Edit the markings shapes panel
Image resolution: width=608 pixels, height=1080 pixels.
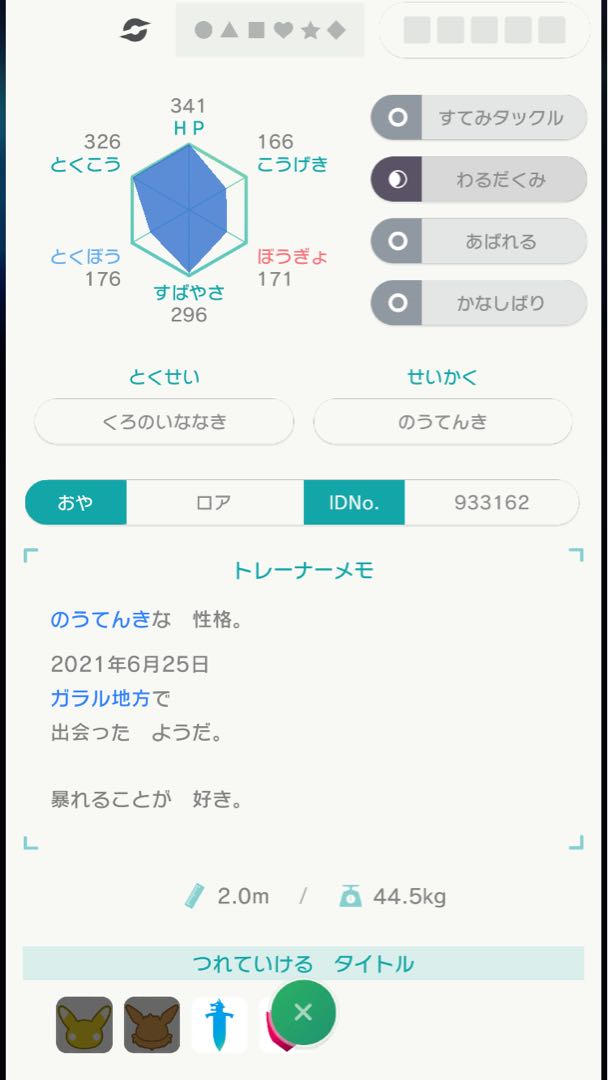(269, 30)
